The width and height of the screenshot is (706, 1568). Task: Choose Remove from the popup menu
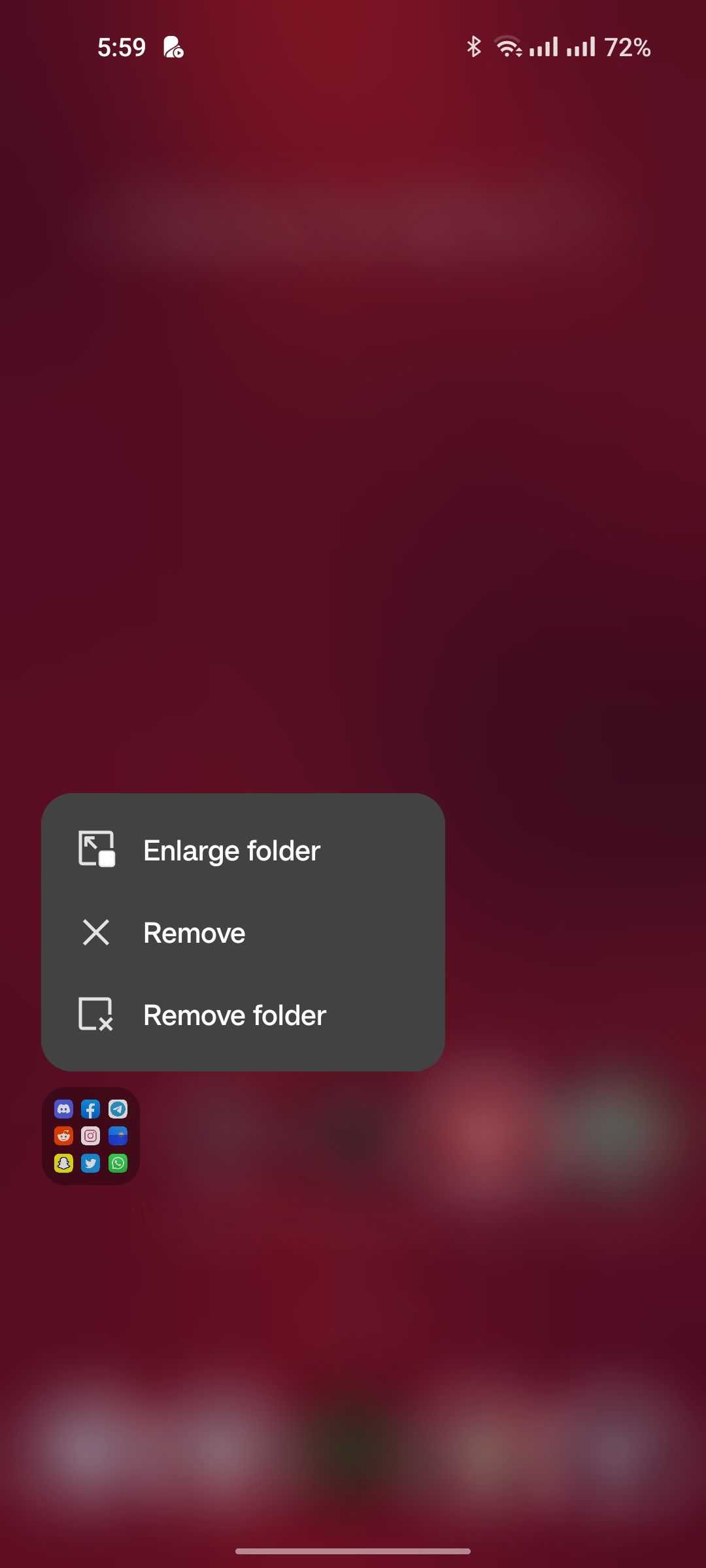195,933
